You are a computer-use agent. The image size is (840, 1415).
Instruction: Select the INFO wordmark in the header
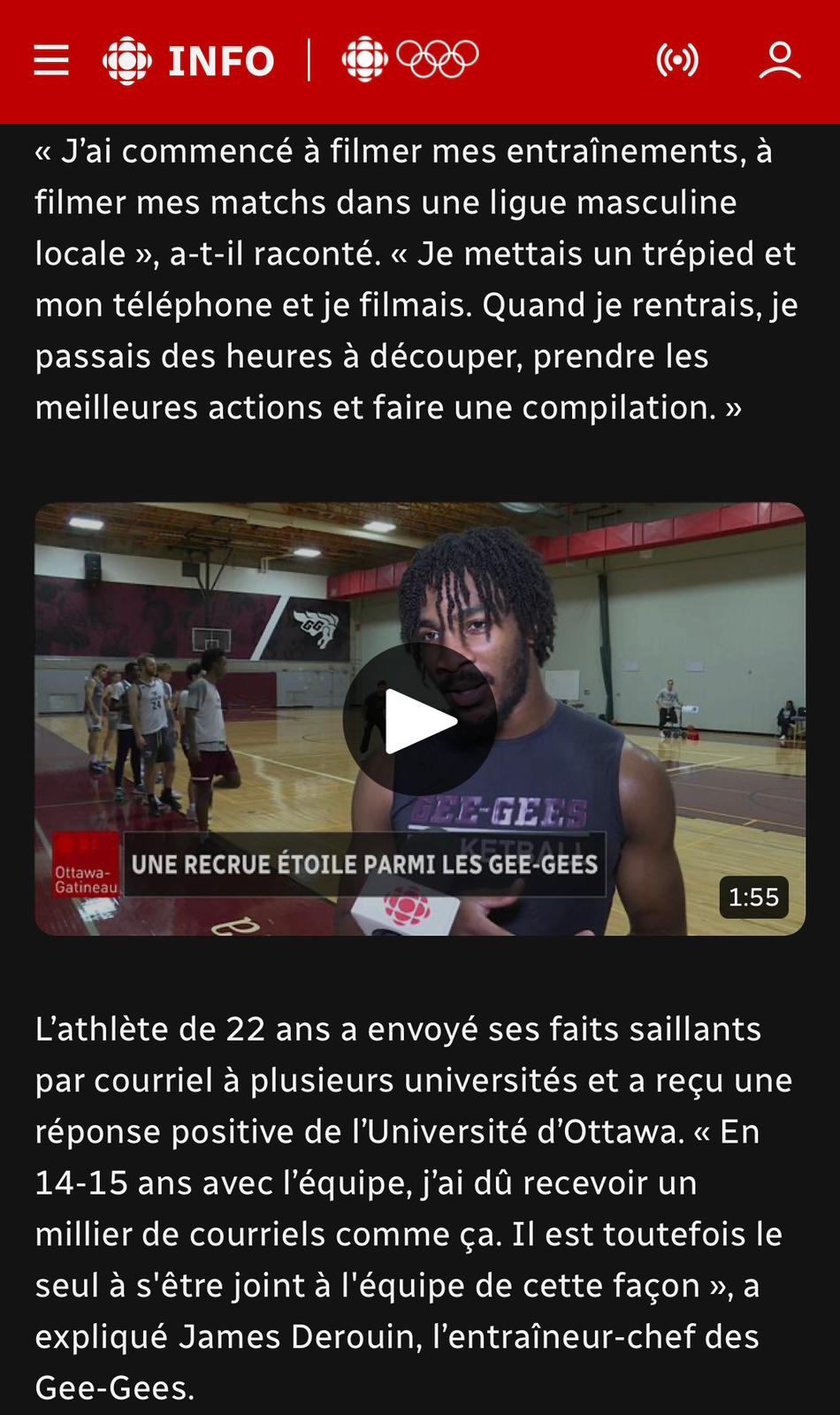(221, 59)
